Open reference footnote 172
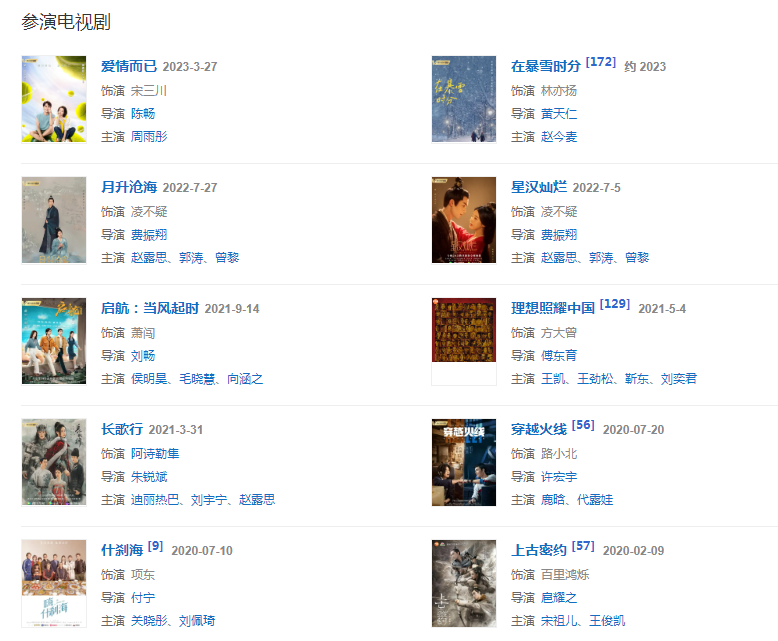The image size is (778, 641). [x=601, y=62]
